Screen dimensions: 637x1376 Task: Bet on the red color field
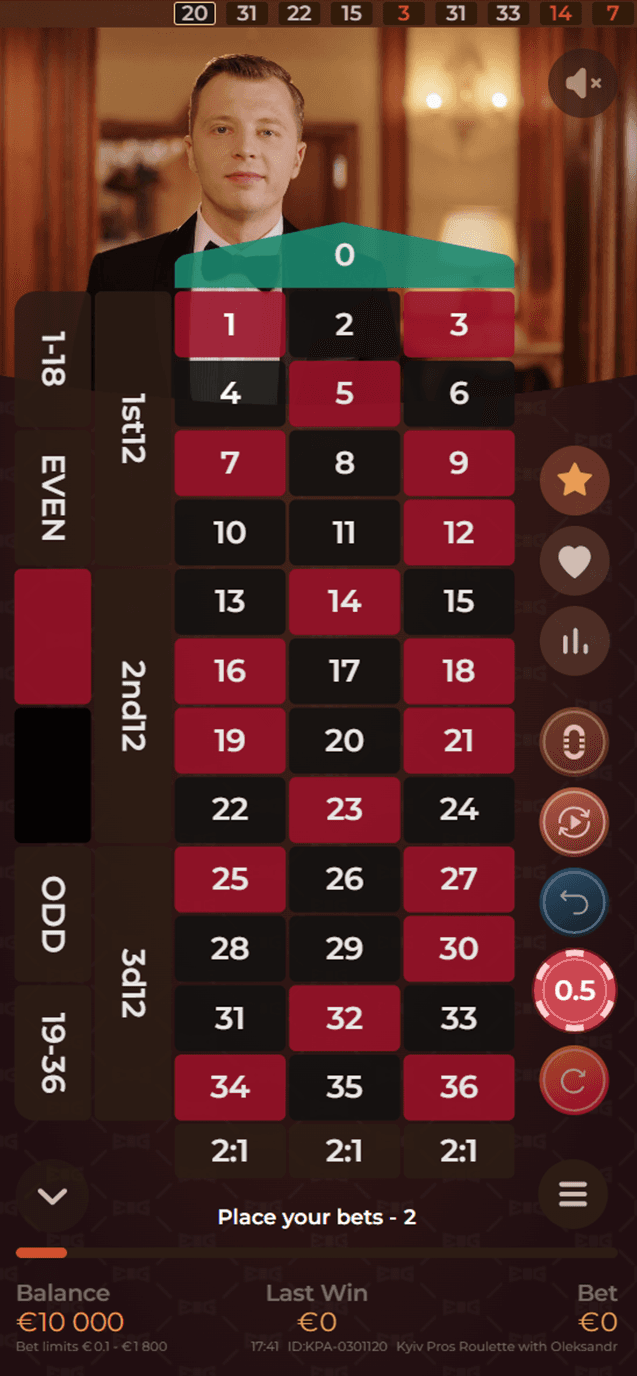(x=52, y=637)
